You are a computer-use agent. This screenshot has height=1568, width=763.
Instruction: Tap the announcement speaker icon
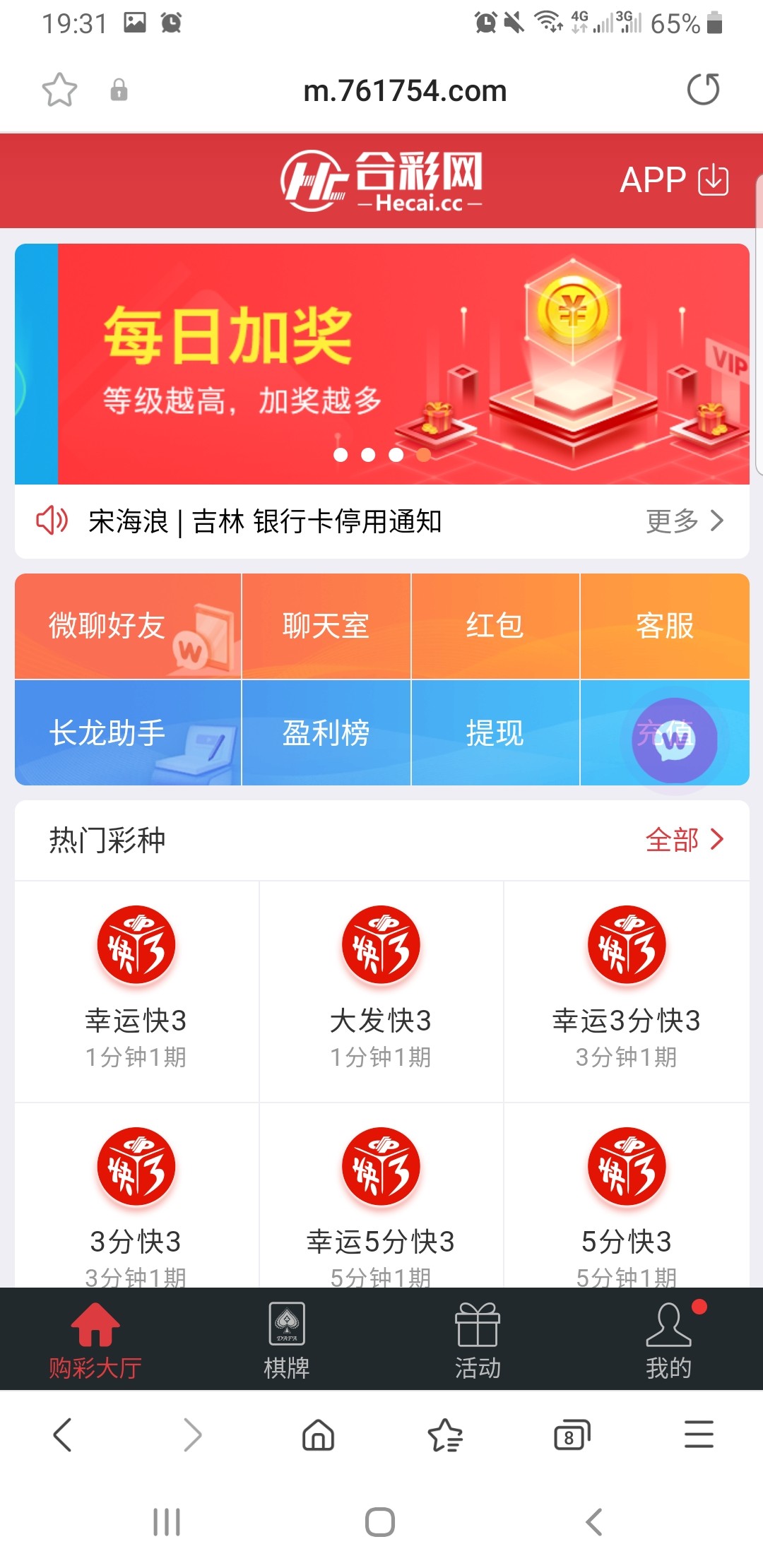click(x=52, y=521)
